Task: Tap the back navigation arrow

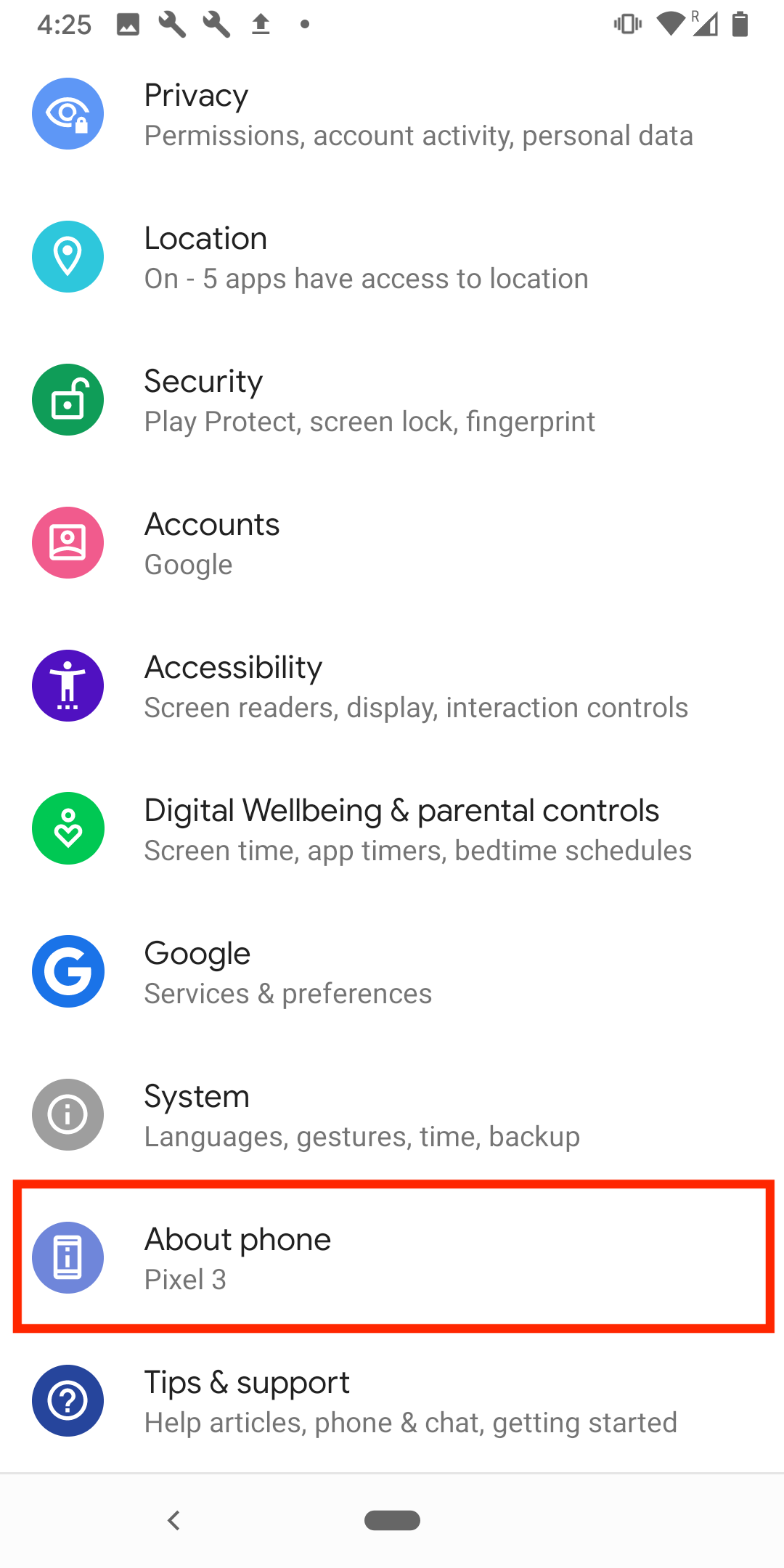Action: pyautogui.click(x=173, y=1520)
